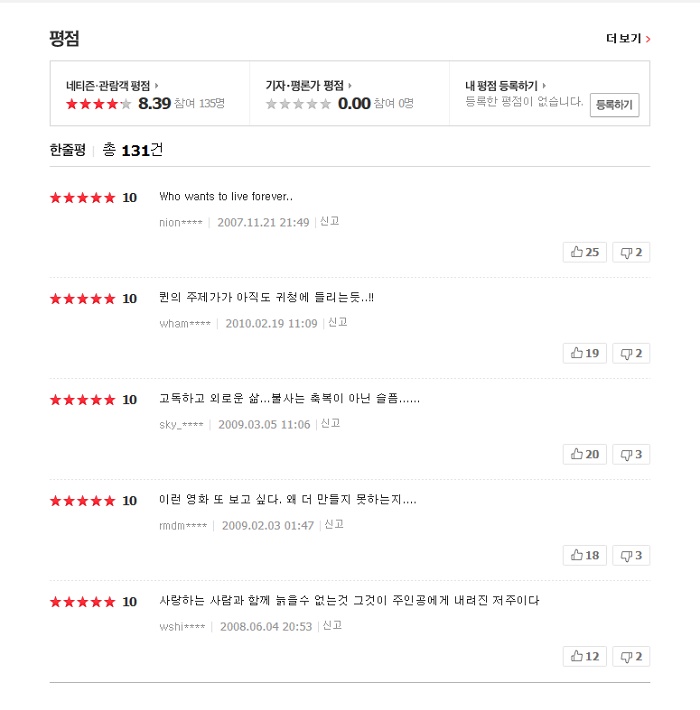This screenshot has height=710, width=700.
Task: Open the 더보기 link for more ratings
Action: 628,39
